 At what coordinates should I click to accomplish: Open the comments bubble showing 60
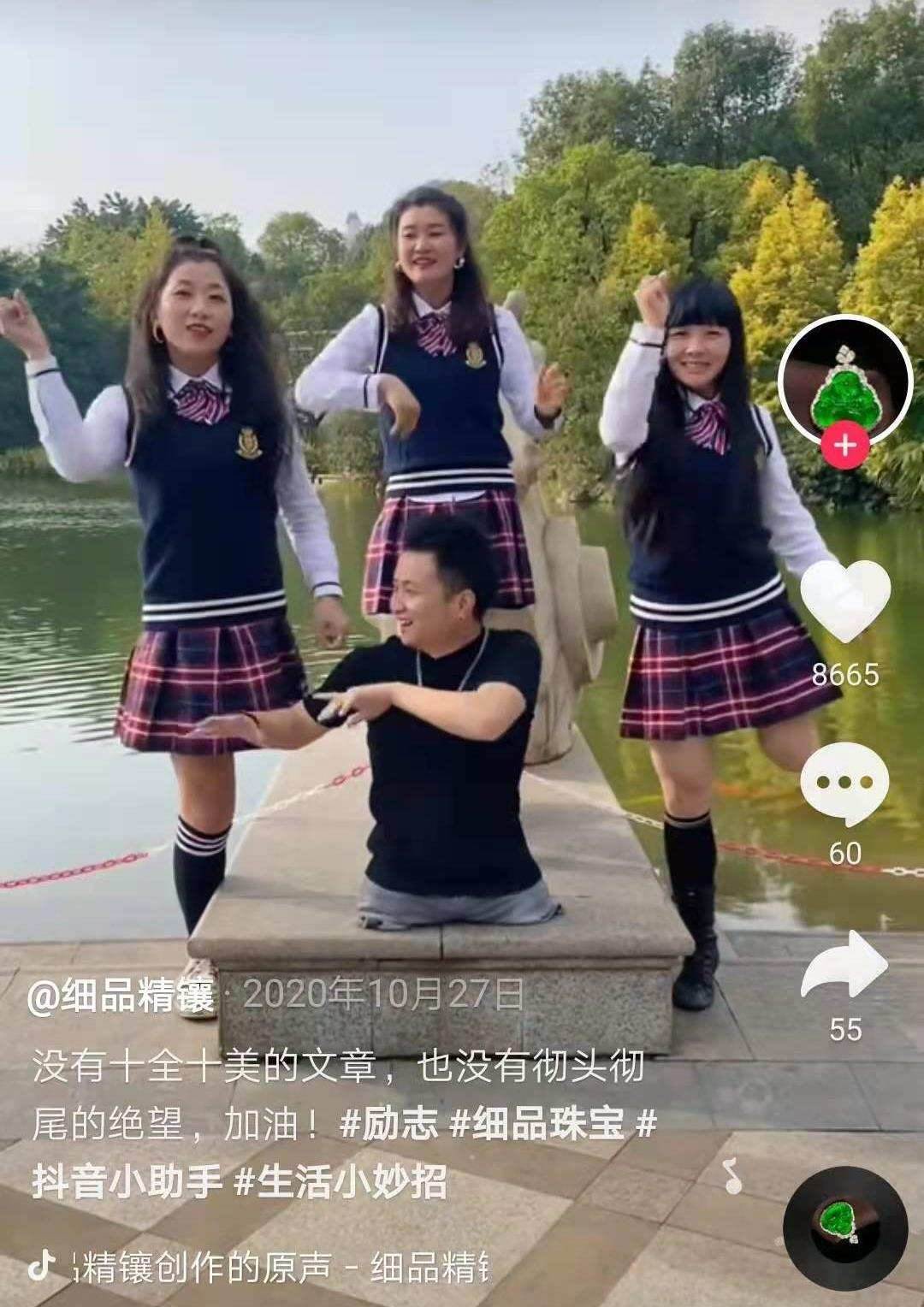pyautogui.click(x=844, y=783)
